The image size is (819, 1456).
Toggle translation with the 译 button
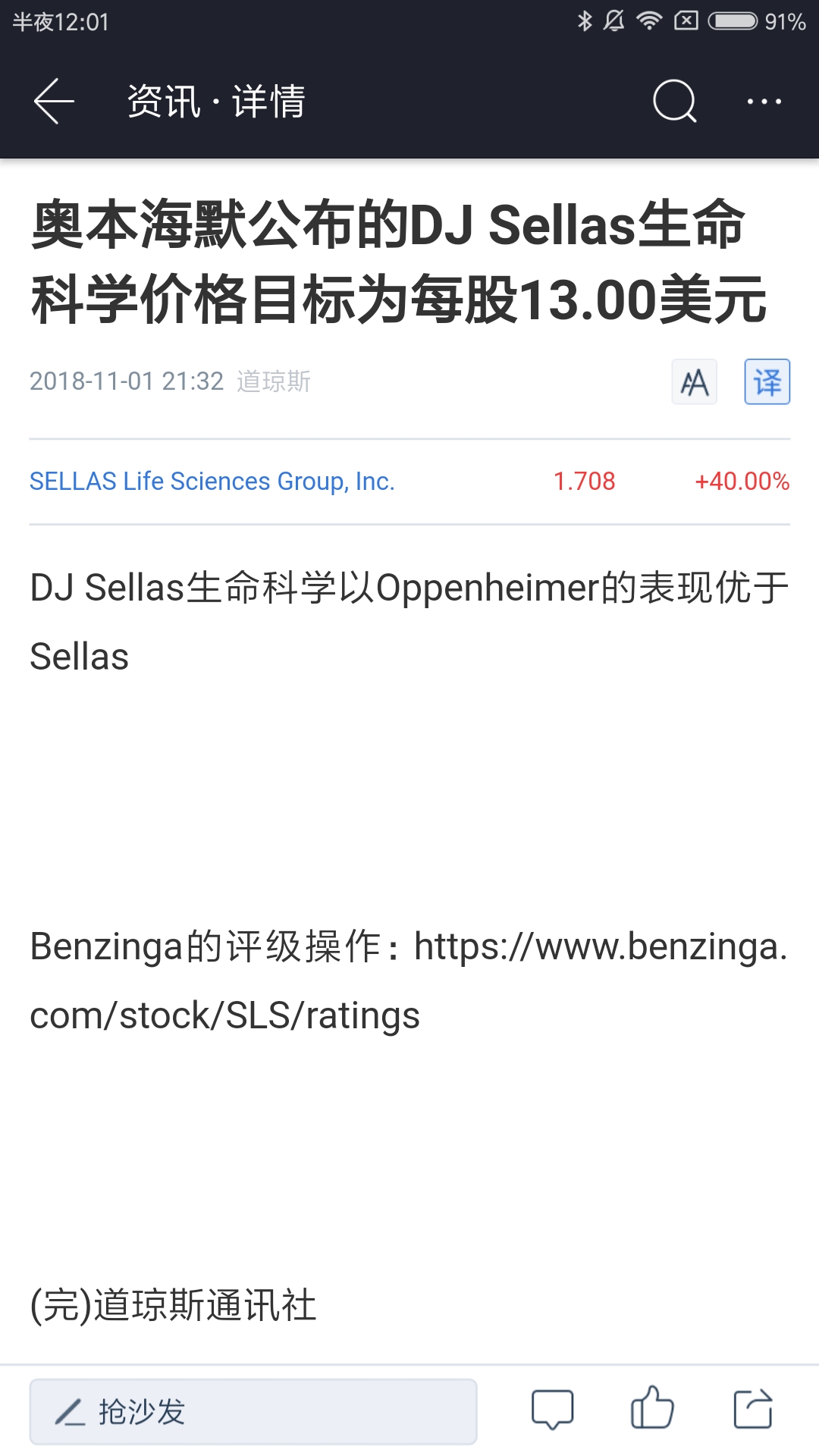click(767, 381)
